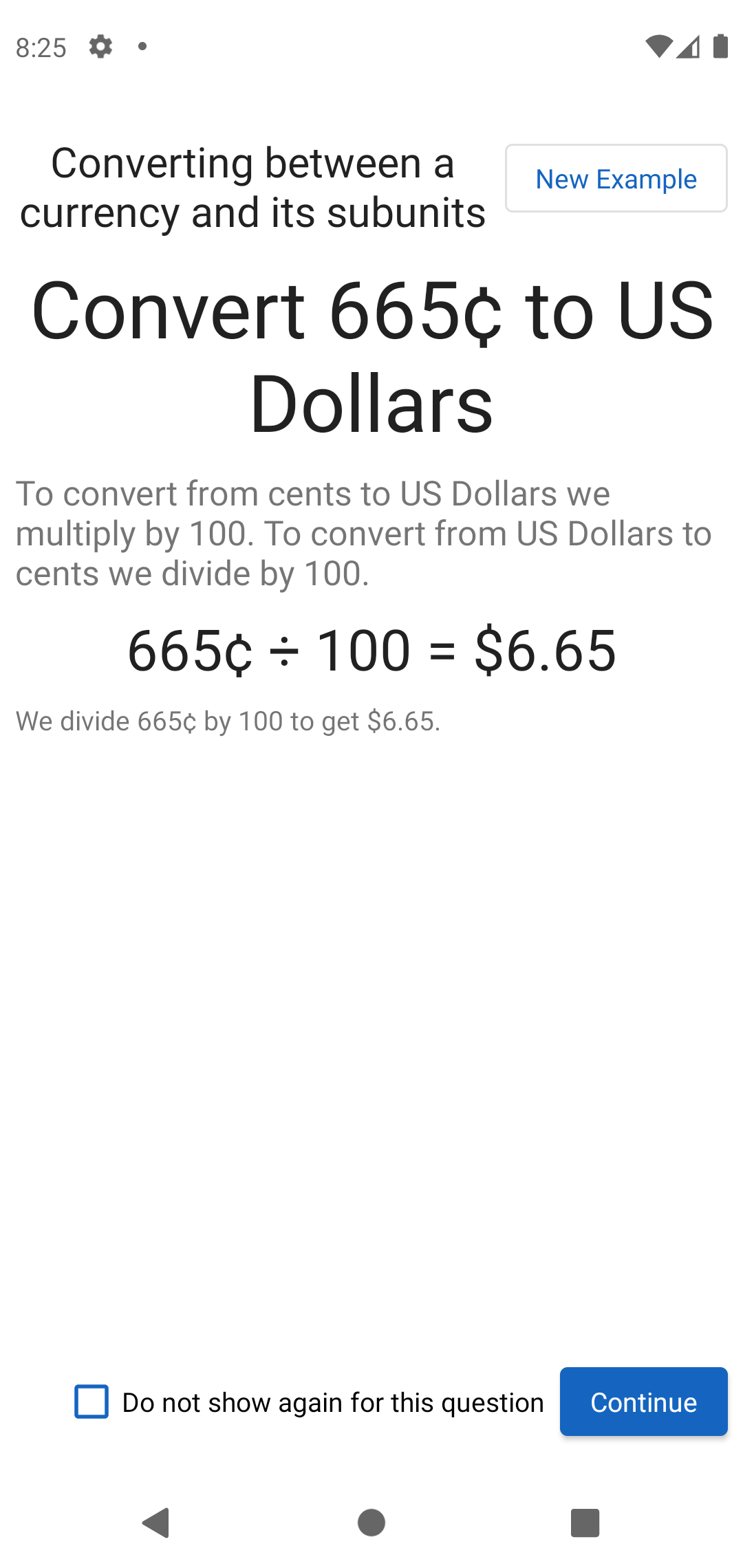Check 'Do not show again for this question'
743x1568 pixels.
coord(91,1402)
